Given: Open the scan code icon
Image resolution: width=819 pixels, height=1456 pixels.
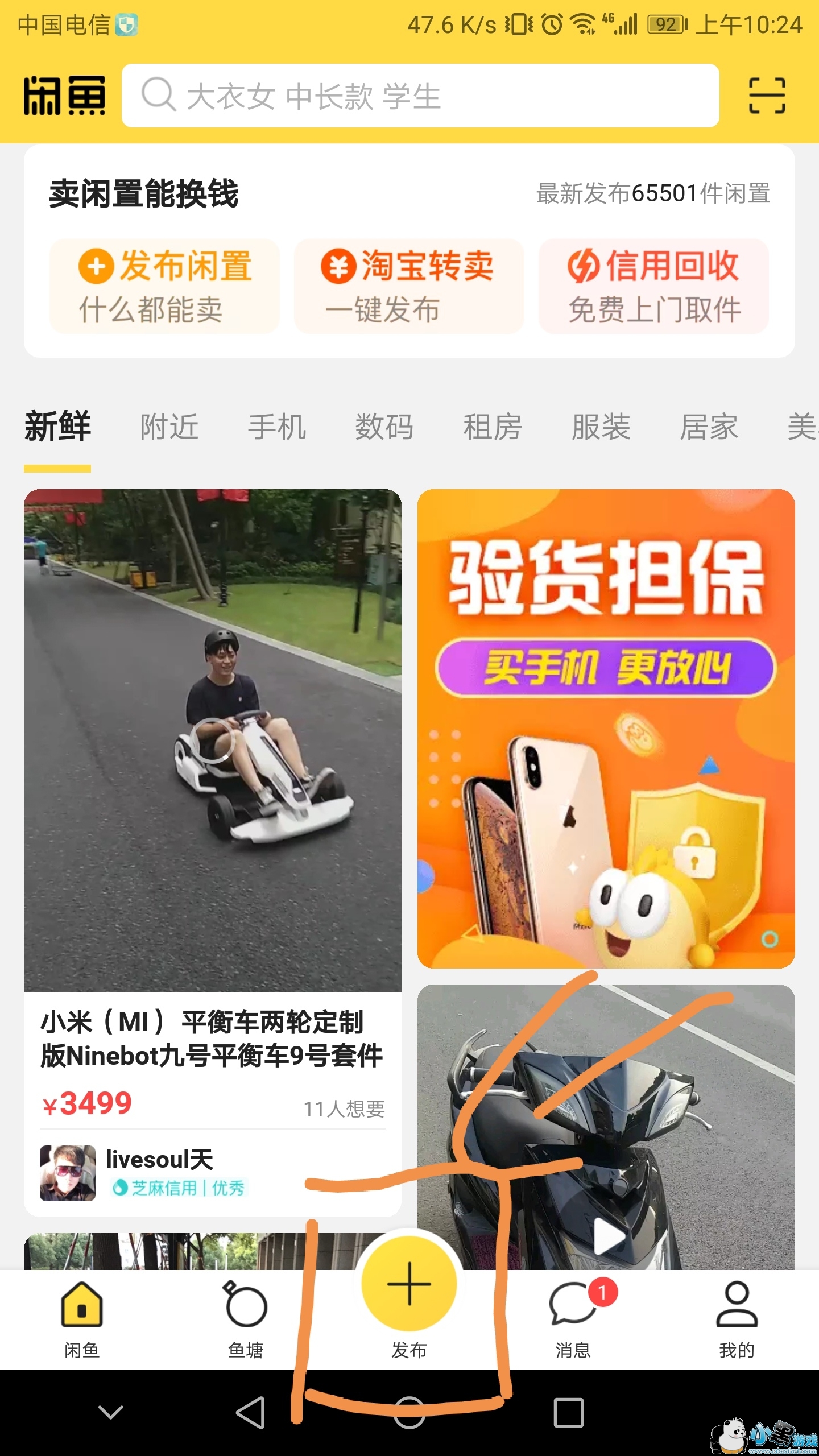Looking at the screenshot, I should click(767, 96).
